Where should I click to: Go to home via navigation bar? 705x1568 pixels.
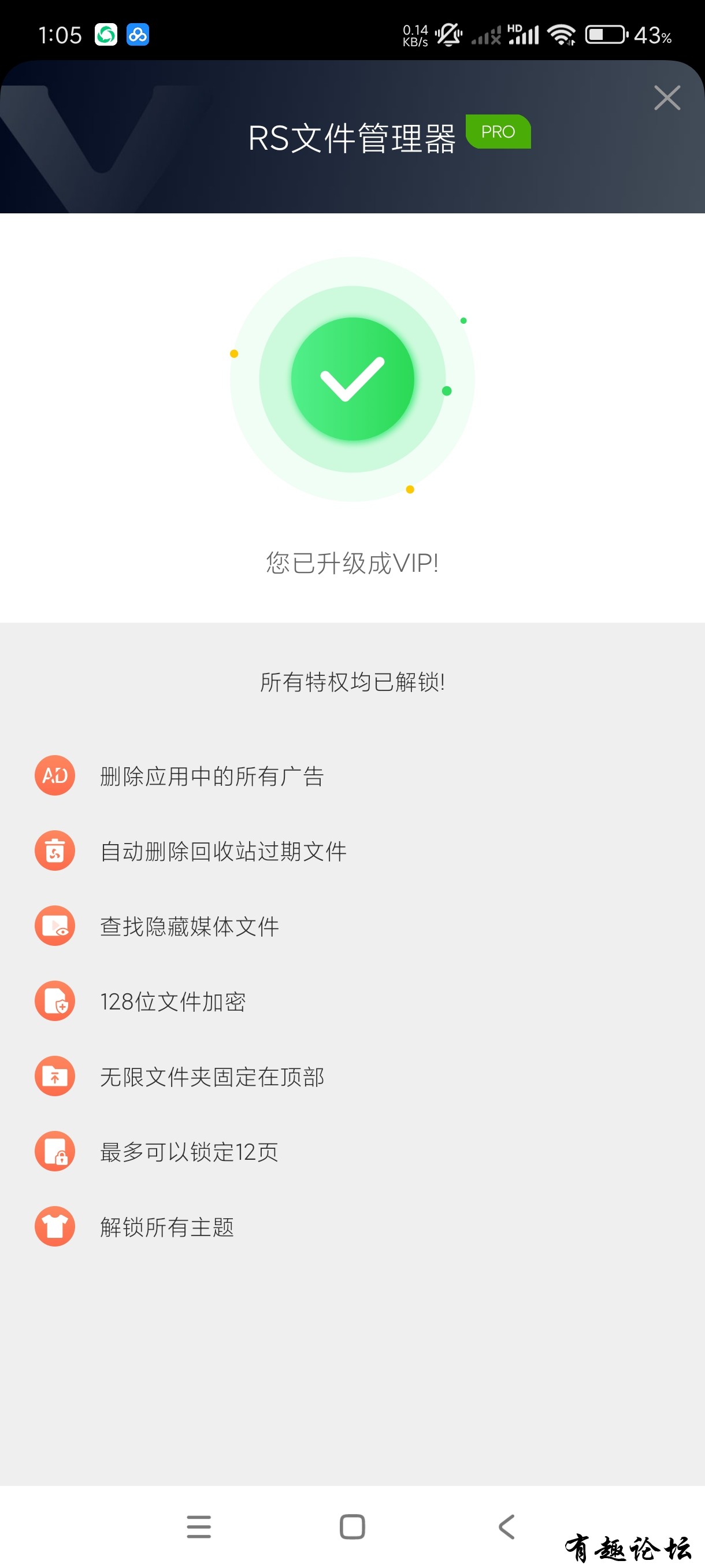[352, 1526]
